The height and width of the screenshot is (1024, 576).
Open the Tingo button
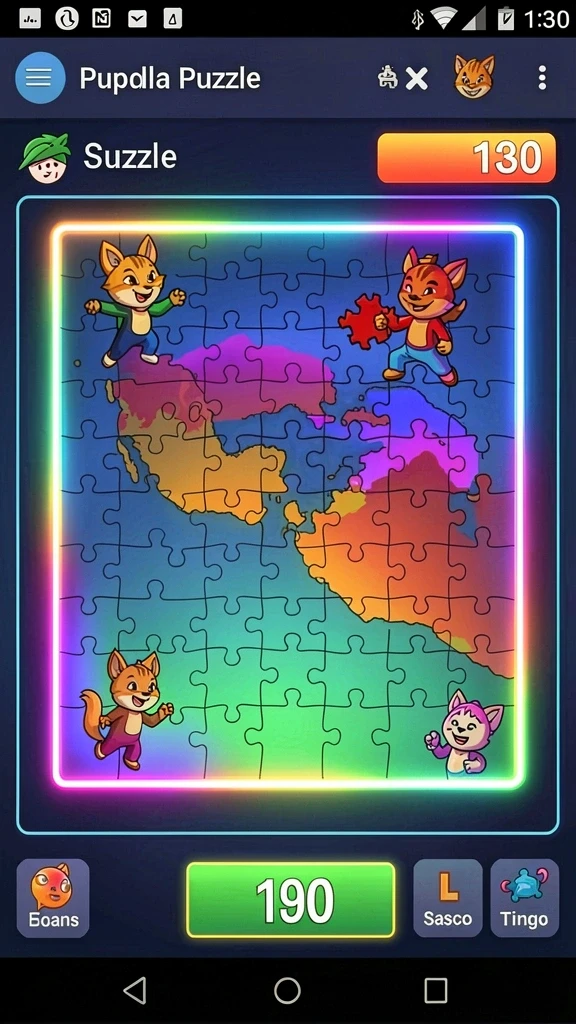524,898
